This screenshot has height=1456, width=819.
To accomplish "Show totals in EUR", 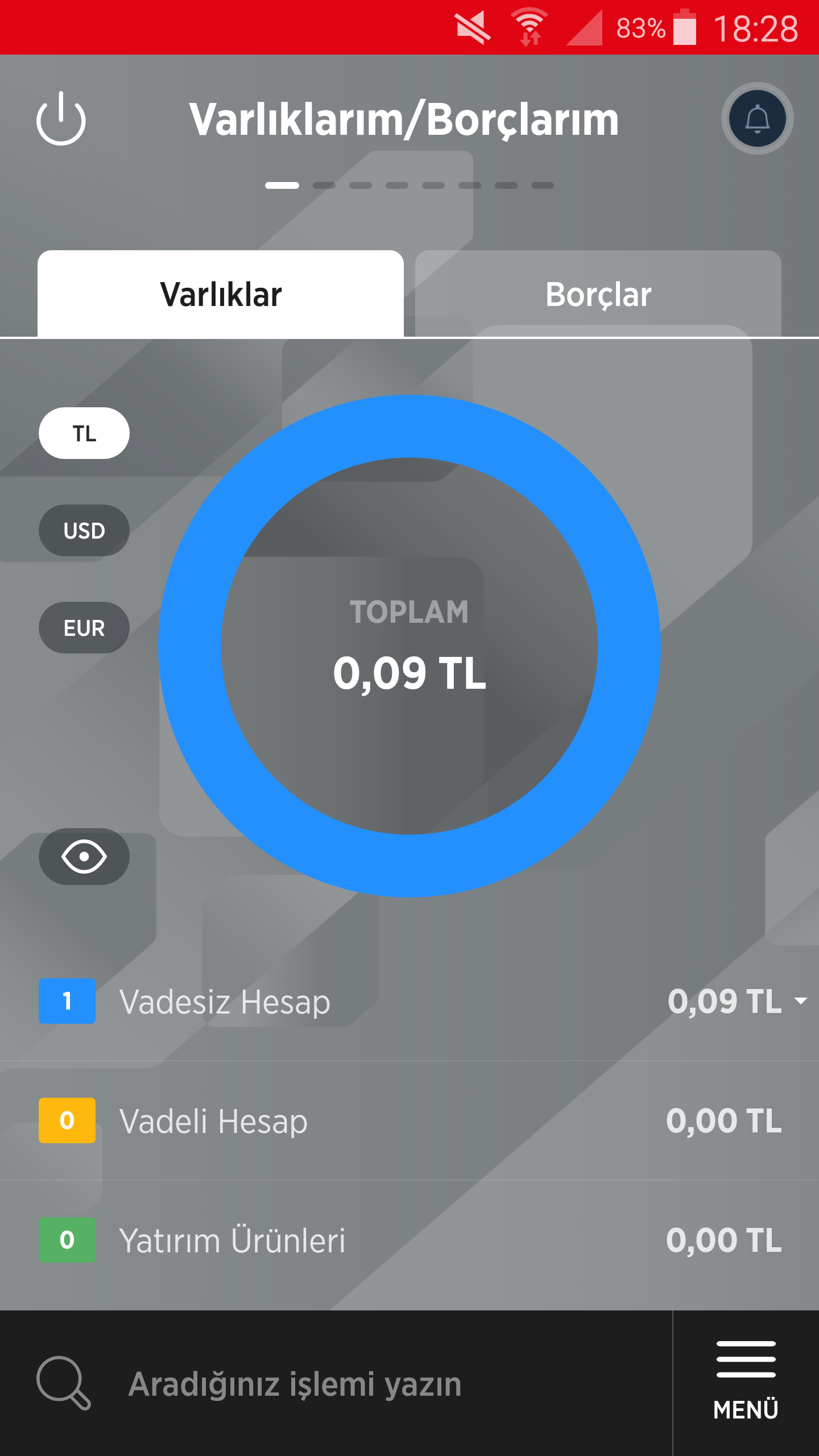I will (84, 628).
